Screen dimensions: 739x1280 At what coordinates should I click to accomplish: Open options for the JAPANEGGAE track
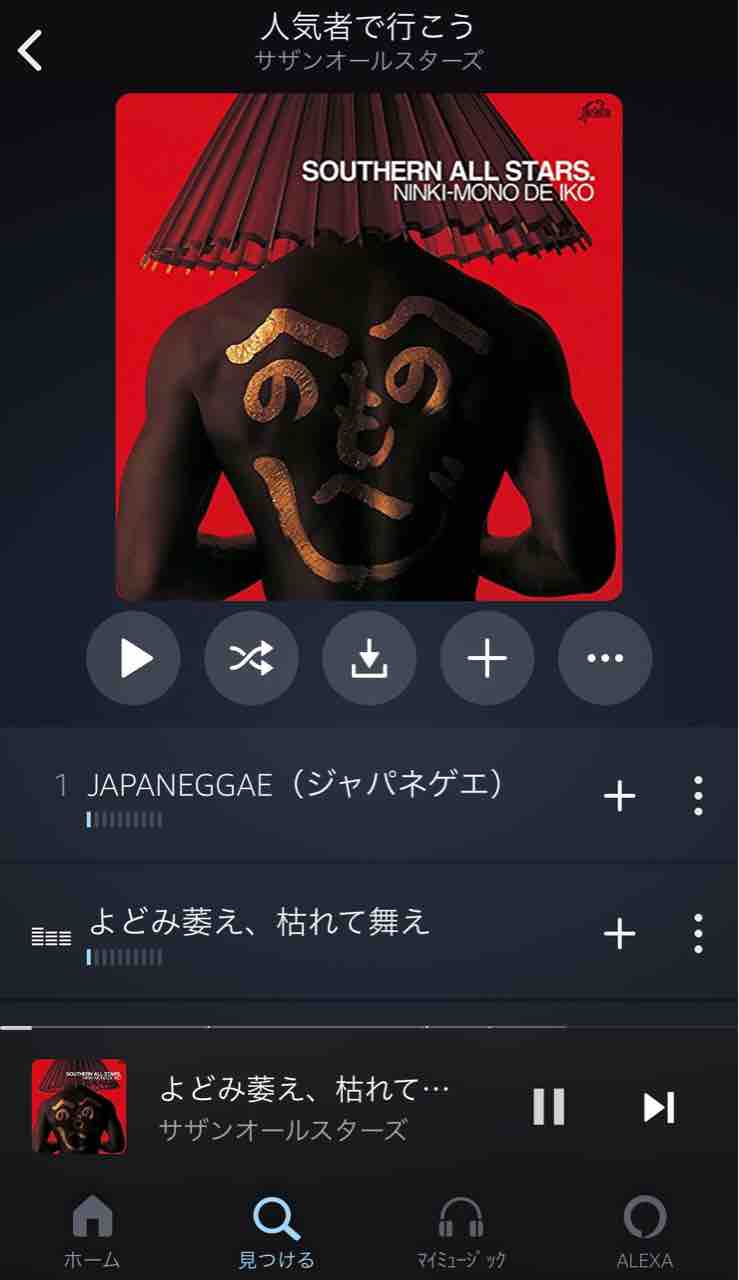point(698,796)
